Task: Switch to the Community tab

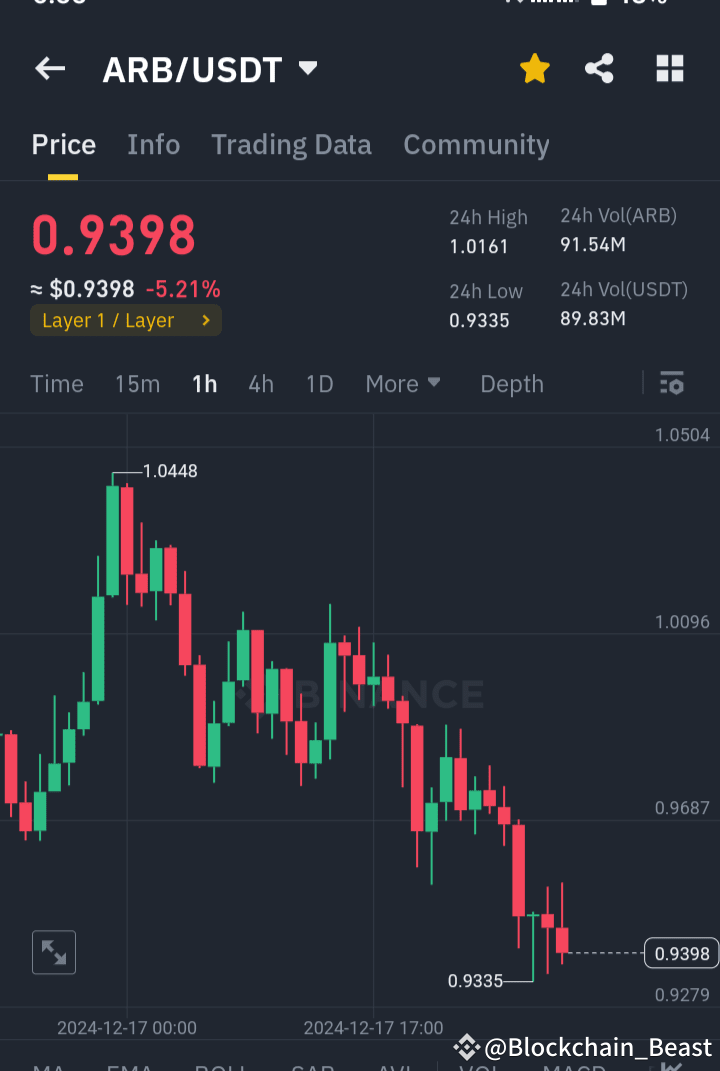Action: [476, 144]
